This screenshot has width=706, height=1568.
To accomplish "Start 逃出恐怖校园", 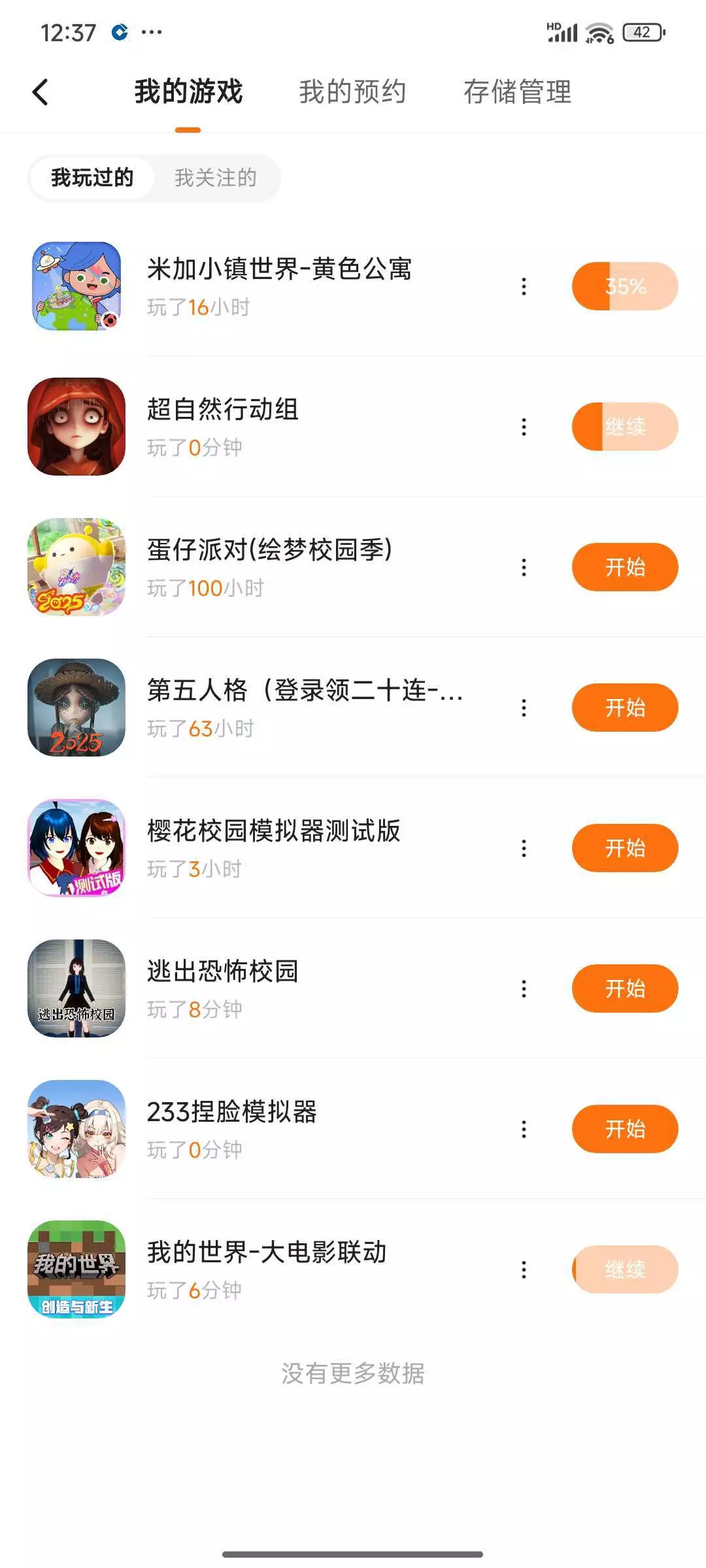I will click(x=624, y=988).
